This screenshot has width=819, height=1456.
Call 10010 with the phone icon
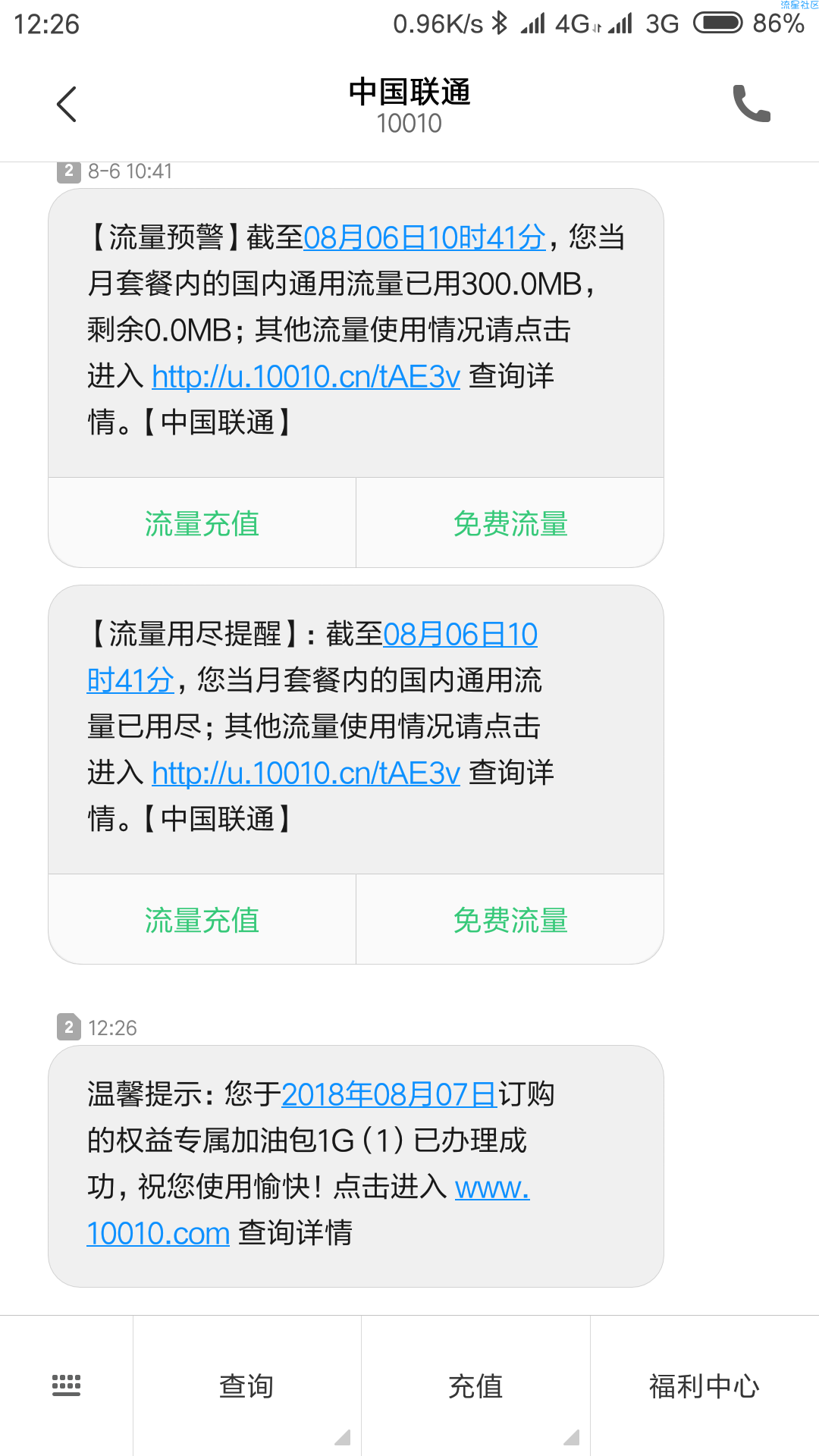[752, 104]
